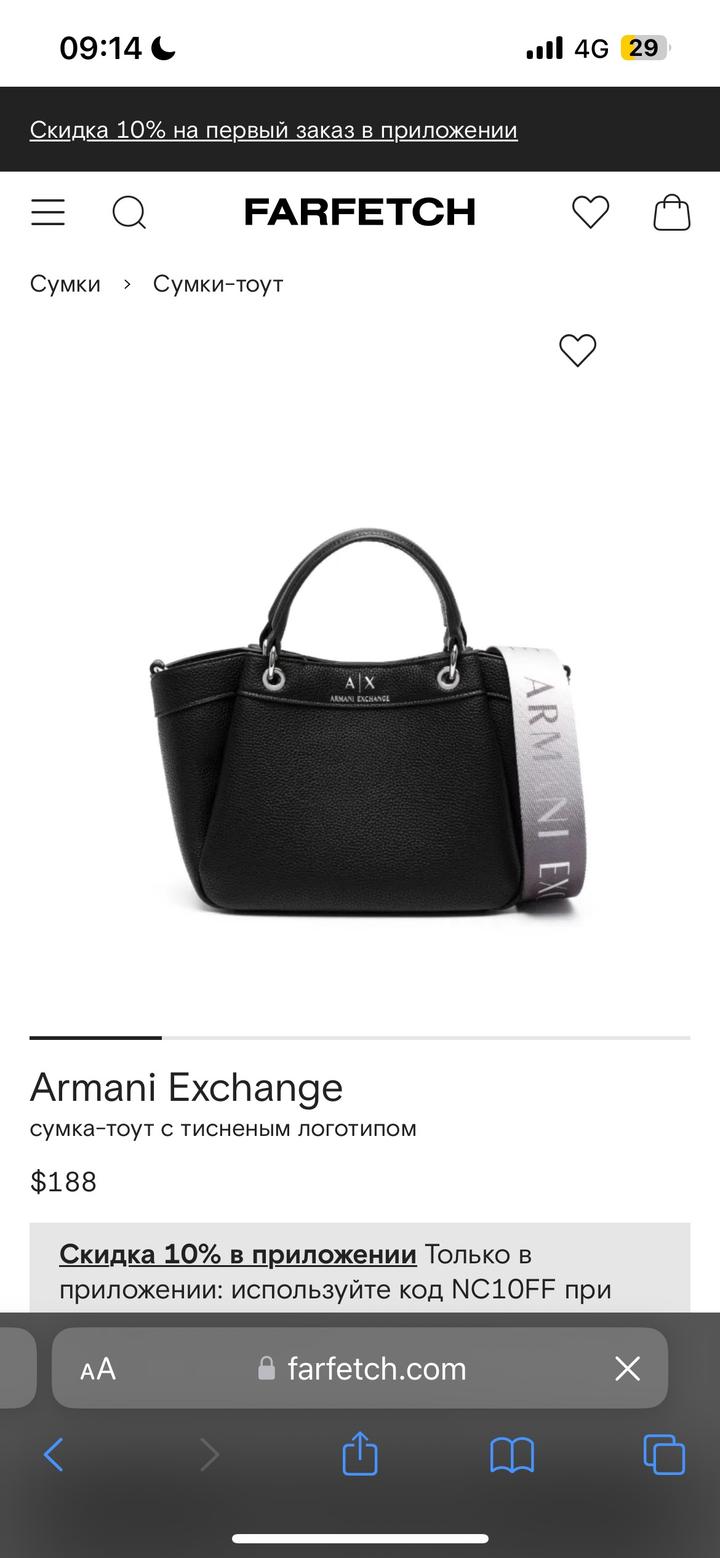
Task: Open the shopping bag
Action: [672, 212]
